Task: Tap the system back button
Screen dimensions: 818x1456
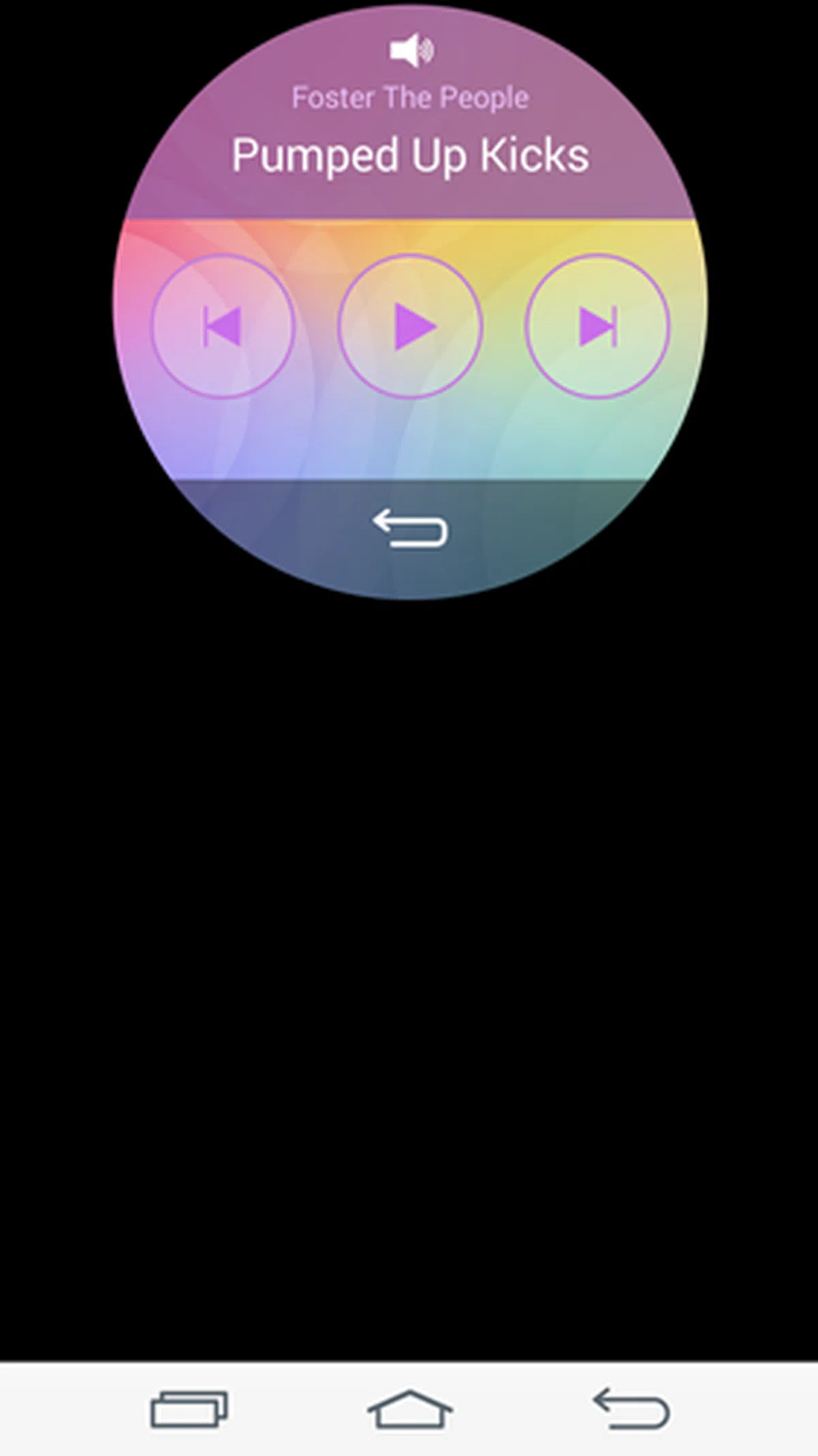Action: coord(631,1409)
